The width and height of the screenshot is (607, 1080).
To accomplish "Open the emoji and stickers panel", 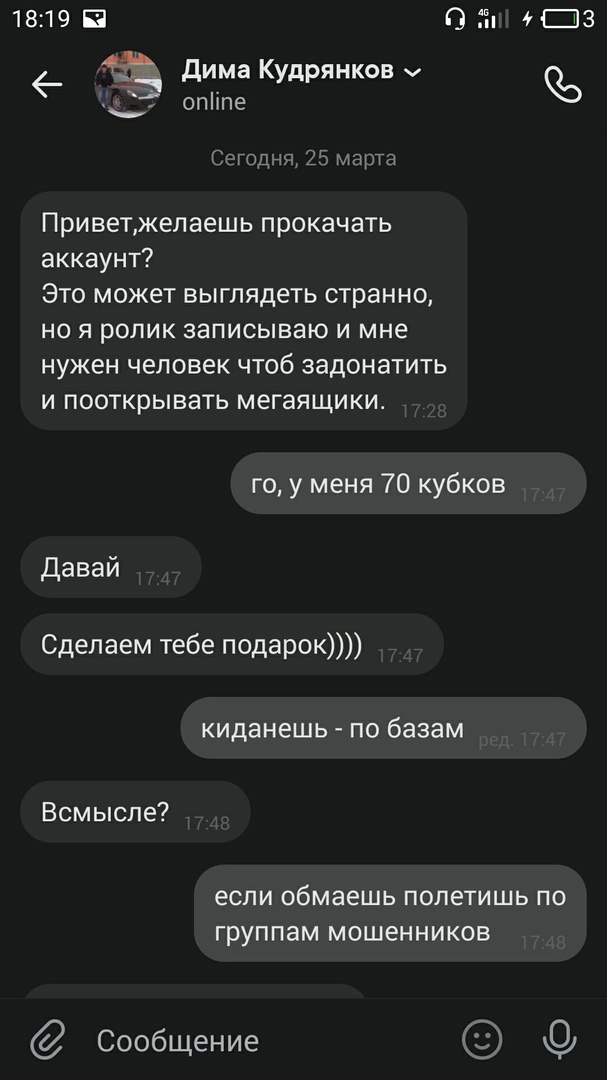I will pos(482,1040).
